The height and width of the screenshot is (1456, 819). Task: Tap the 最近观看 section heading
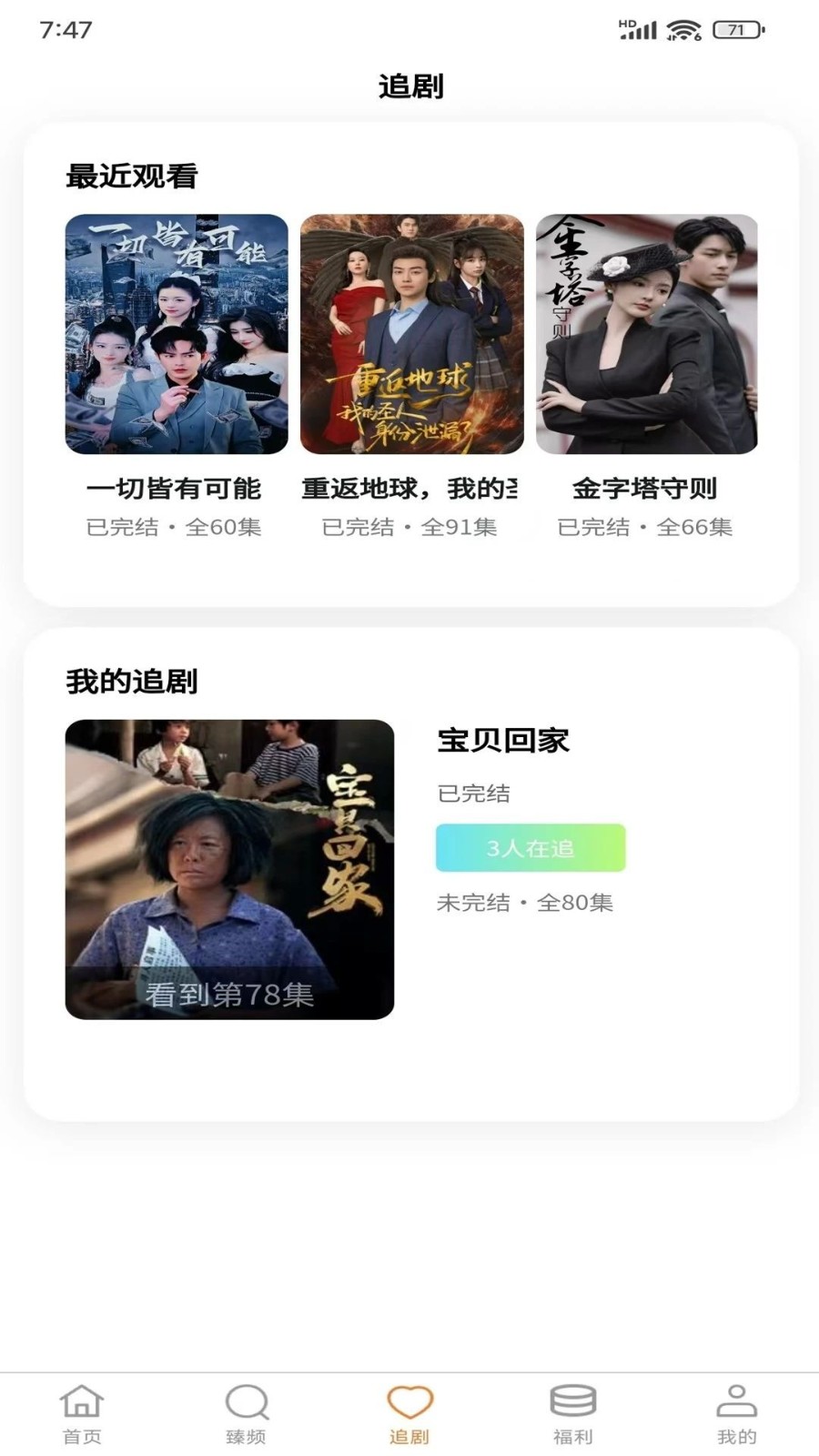coord(135,177)
